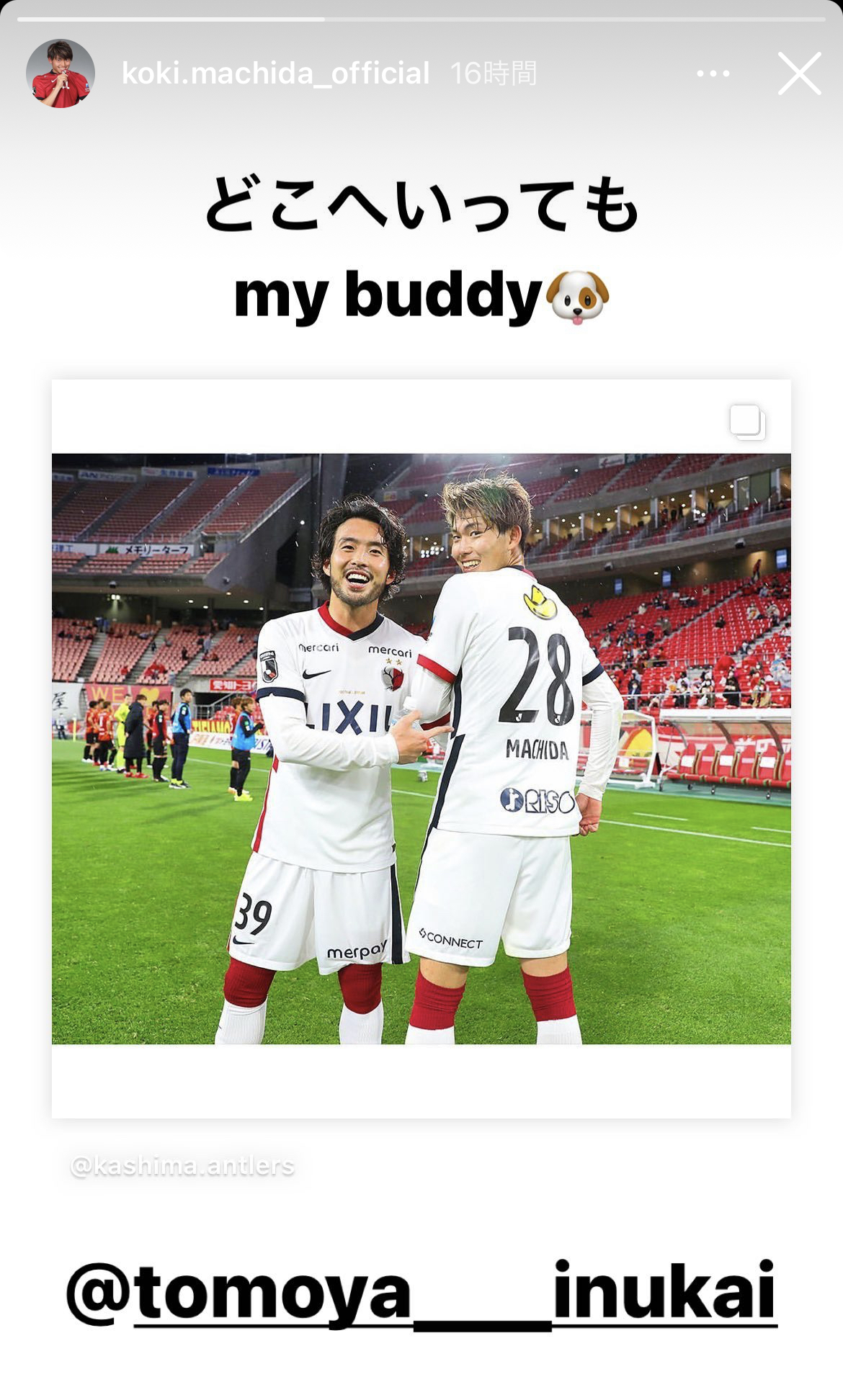Close the story viewer
The width and height of the screenshot is (843, 1400).
tap(799, 73)
